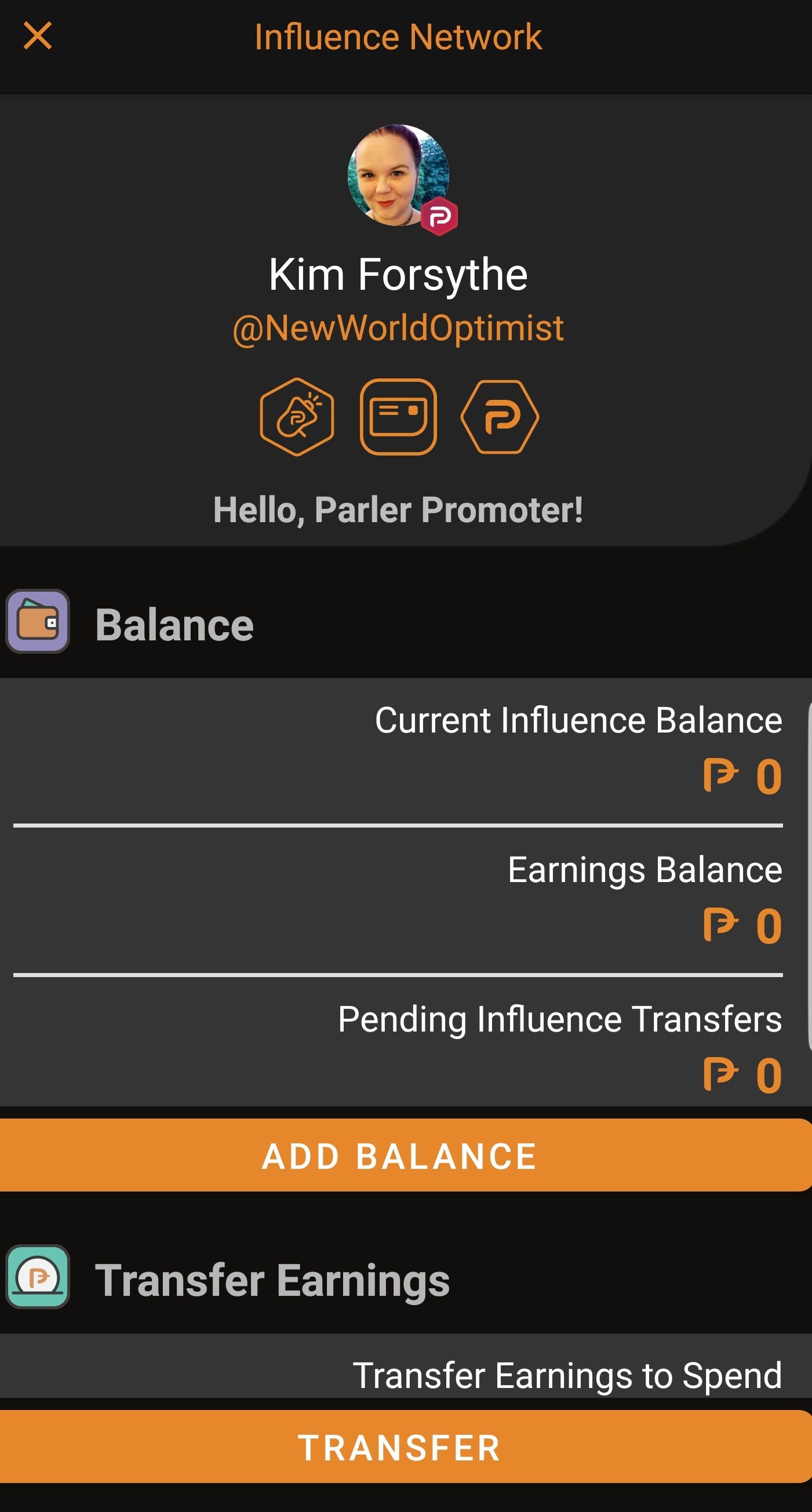The image size is (812, 1512).
Task: Close the Influence Network screen
Action: point(38,36)
